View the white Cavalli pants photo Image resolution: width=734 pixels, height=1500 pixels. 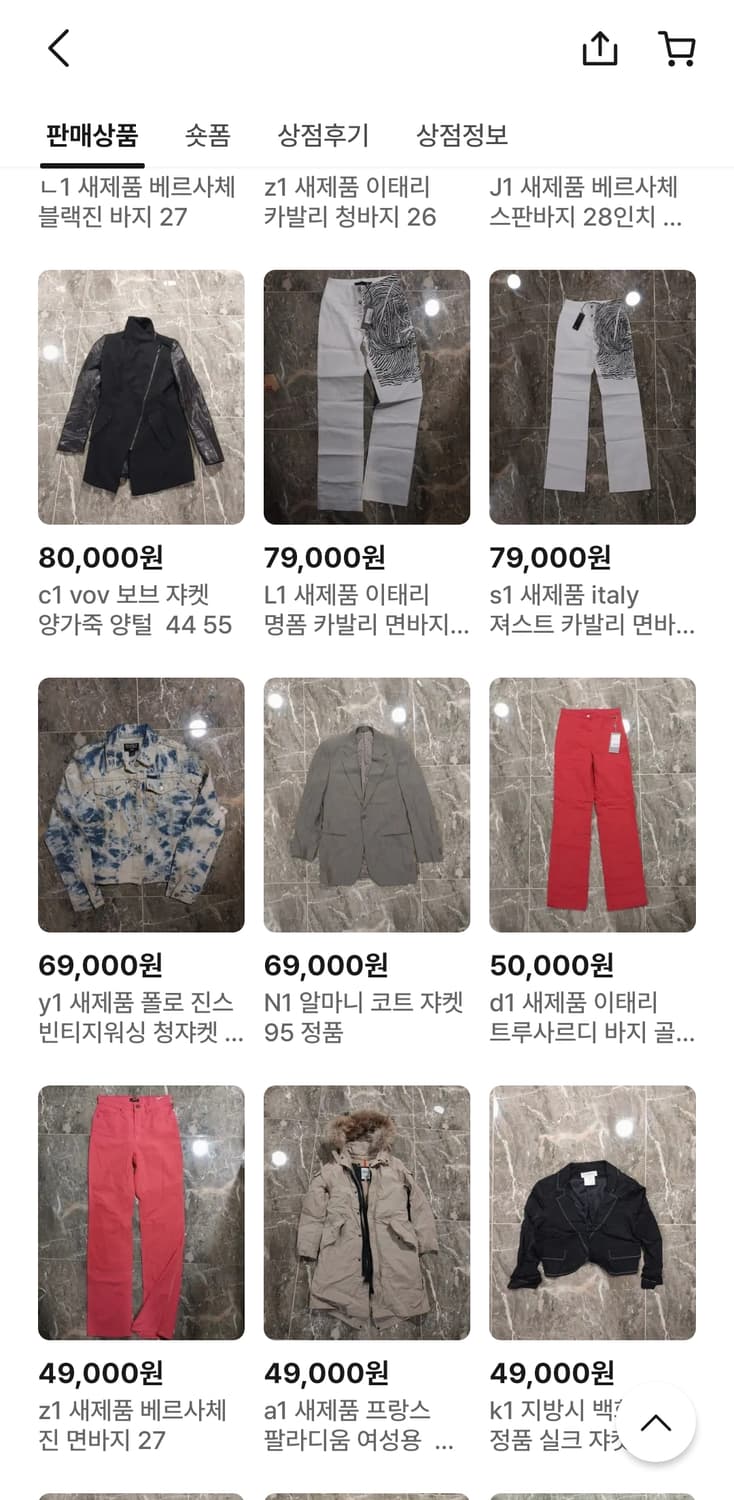(366, 396)
